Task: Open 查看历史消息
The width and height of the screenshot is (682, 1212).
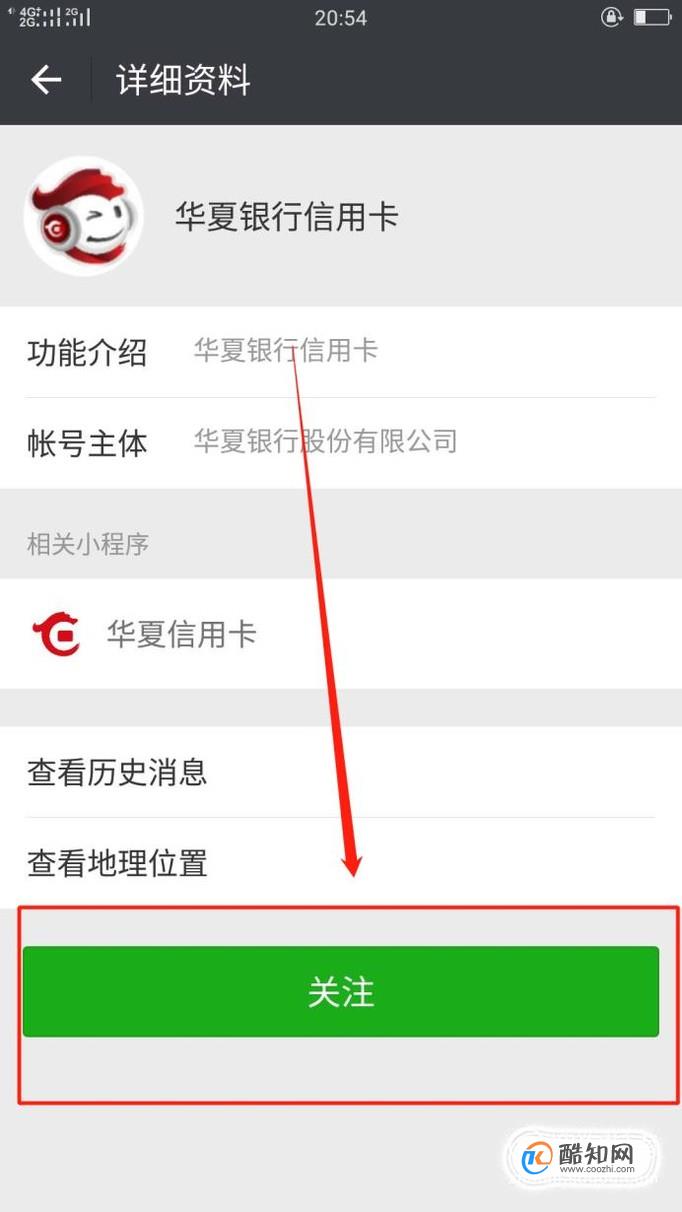Action: 341,772
